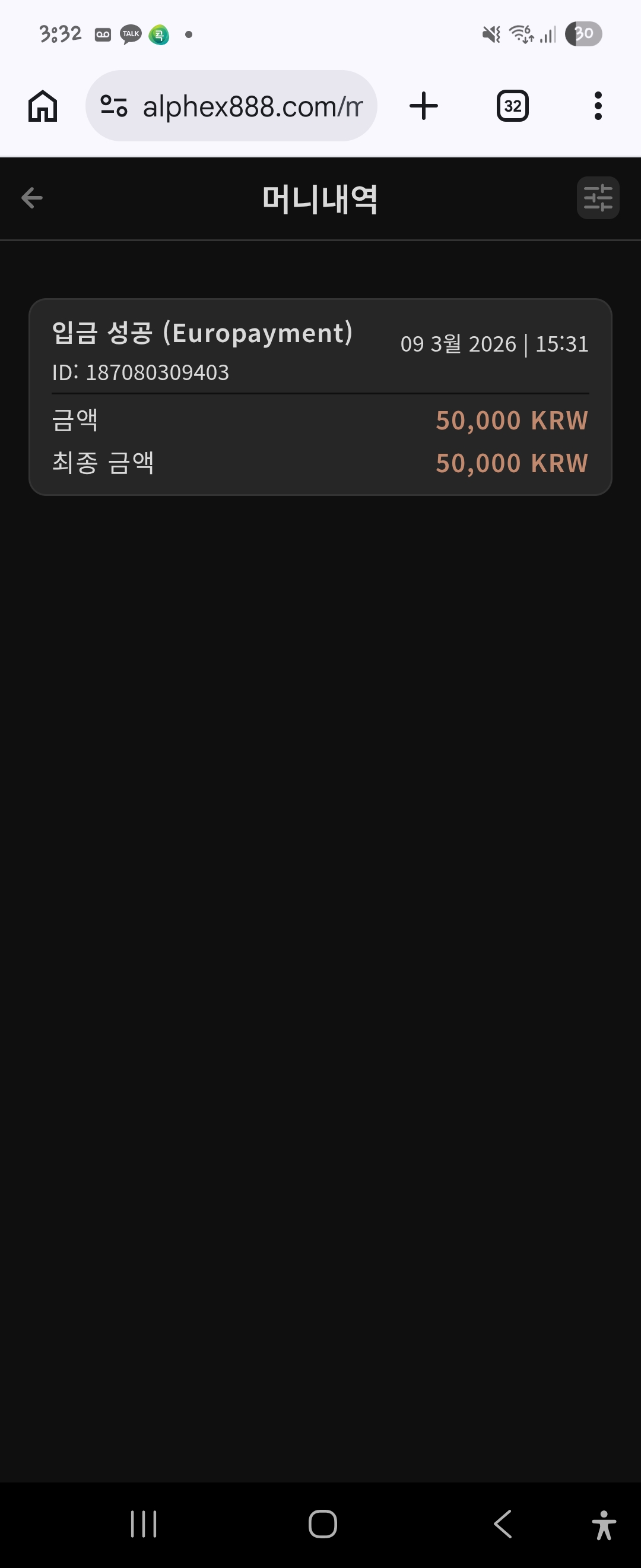641x1568 pixels.
Task: Open the browser home page
Action: coord(43,106)
